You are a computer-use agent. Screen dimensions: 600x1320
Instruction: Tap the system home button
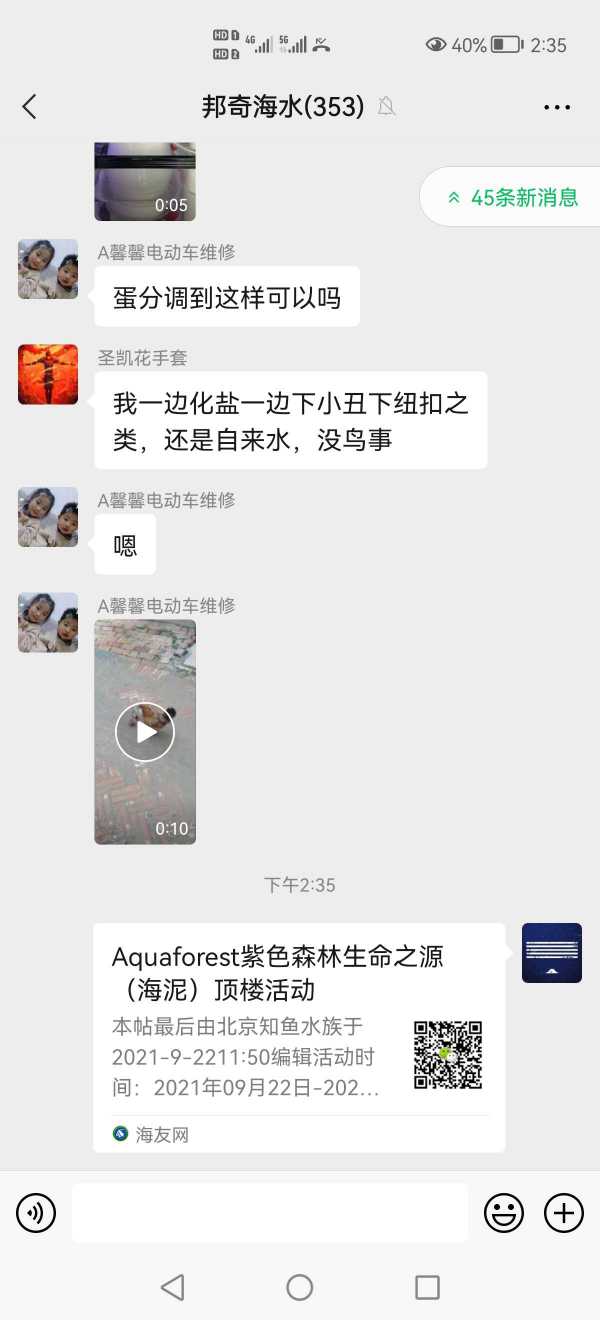point(300,1287)
